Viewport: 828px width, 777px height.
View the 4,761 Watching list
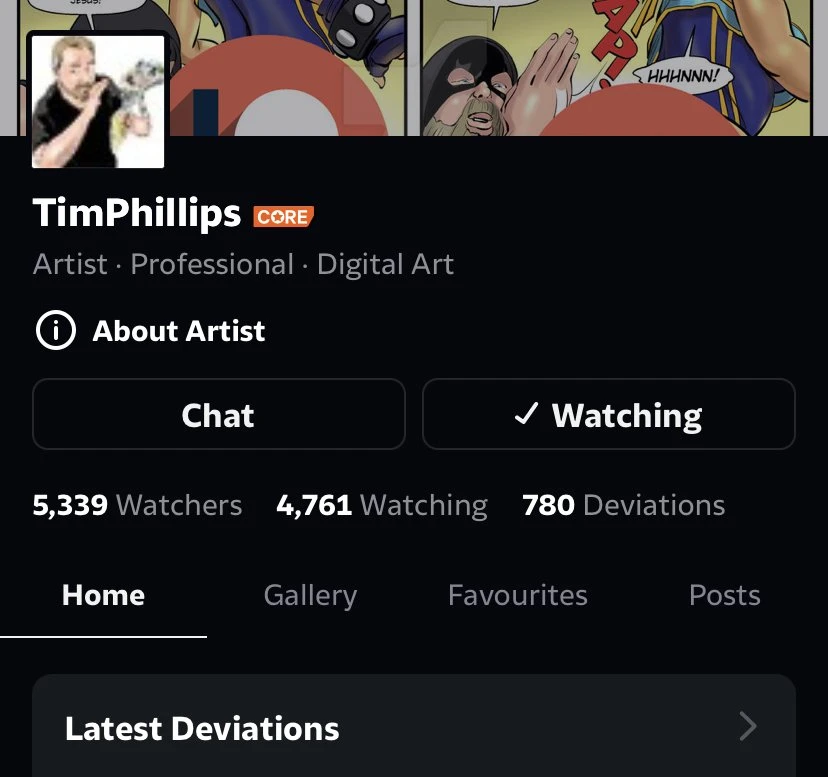381,505
